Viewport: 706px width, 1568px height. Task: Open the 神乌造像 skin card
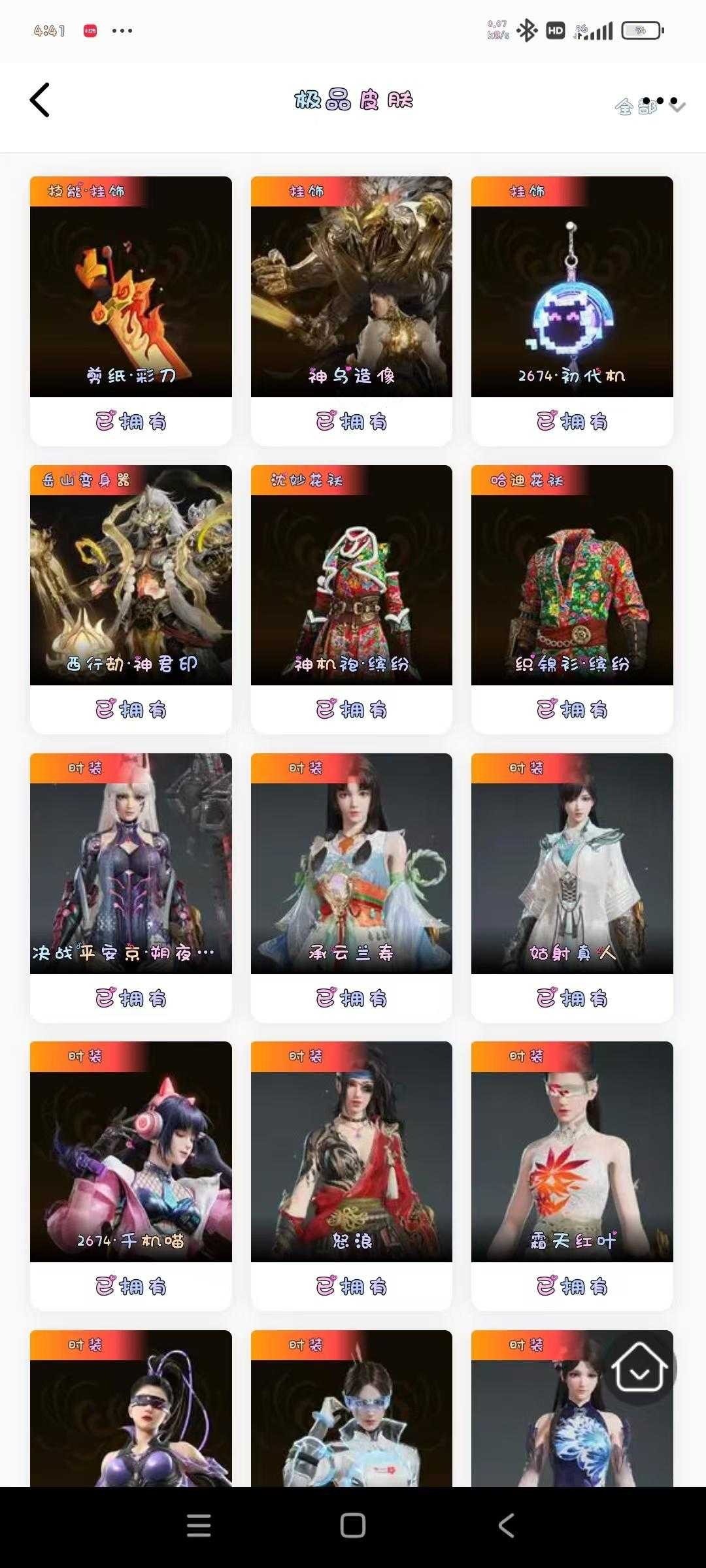tap(352, 287)
